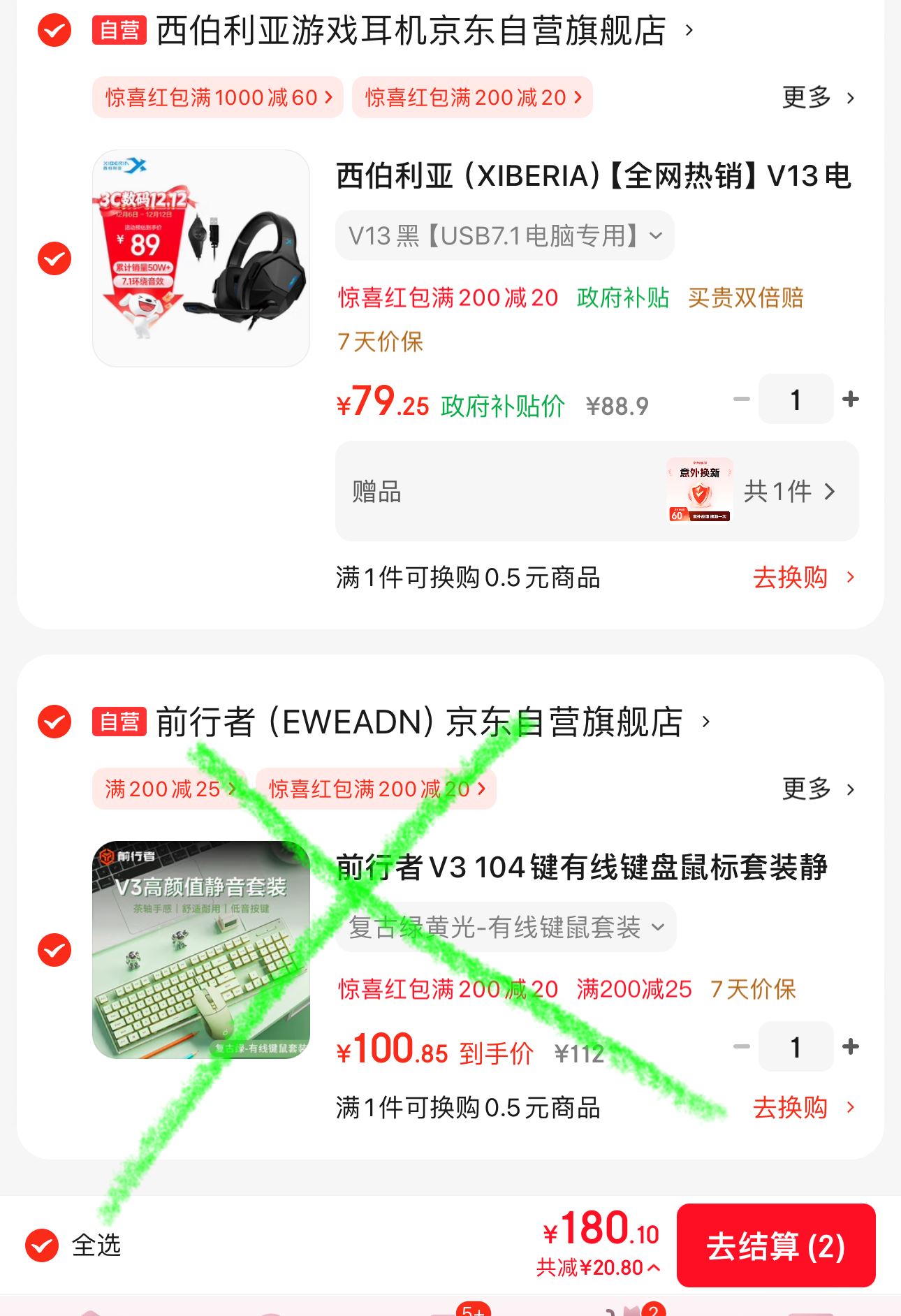The image size is (901, 1316).
Task: Open 西伯利亚游戏耳机京东自营旗舰店 store page
Action: point(411,31)
